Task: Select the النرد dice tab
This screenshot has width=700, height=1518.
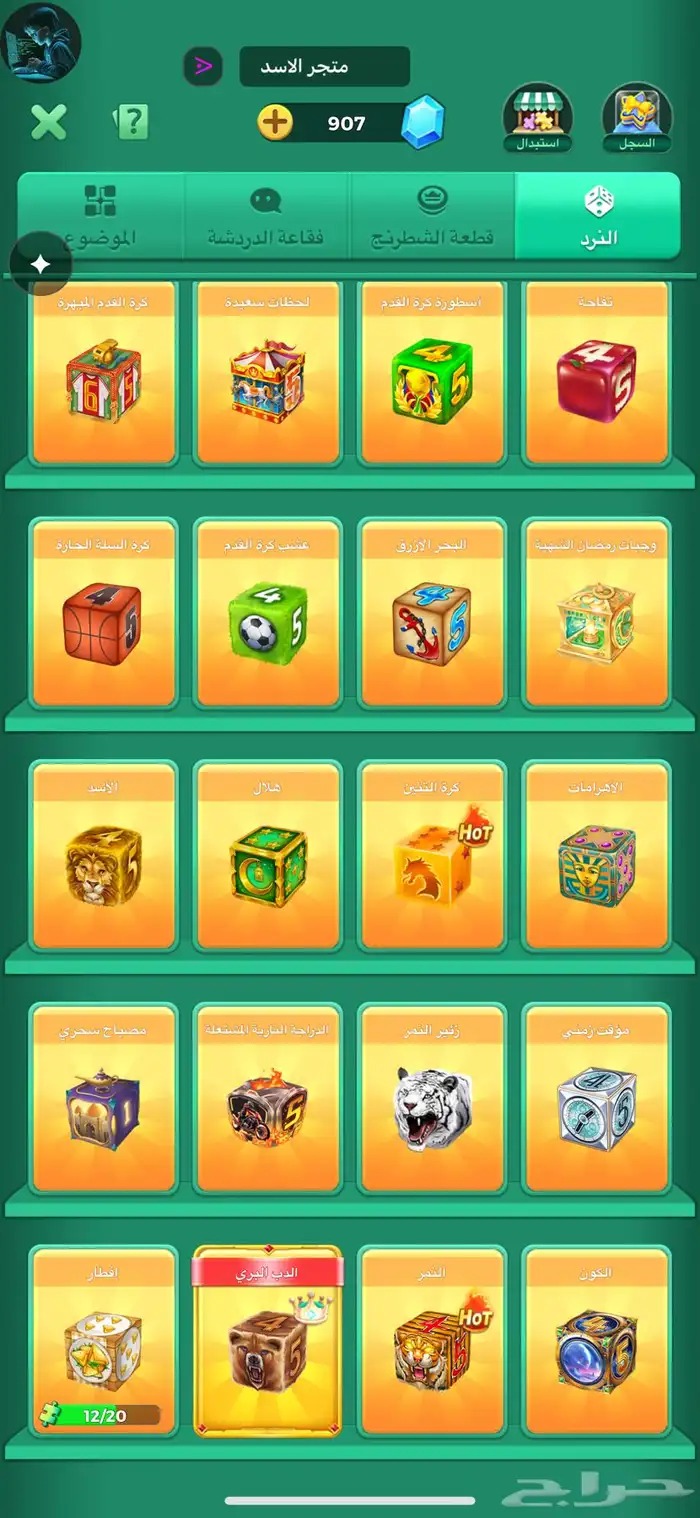Action: (x=598, y=217)
